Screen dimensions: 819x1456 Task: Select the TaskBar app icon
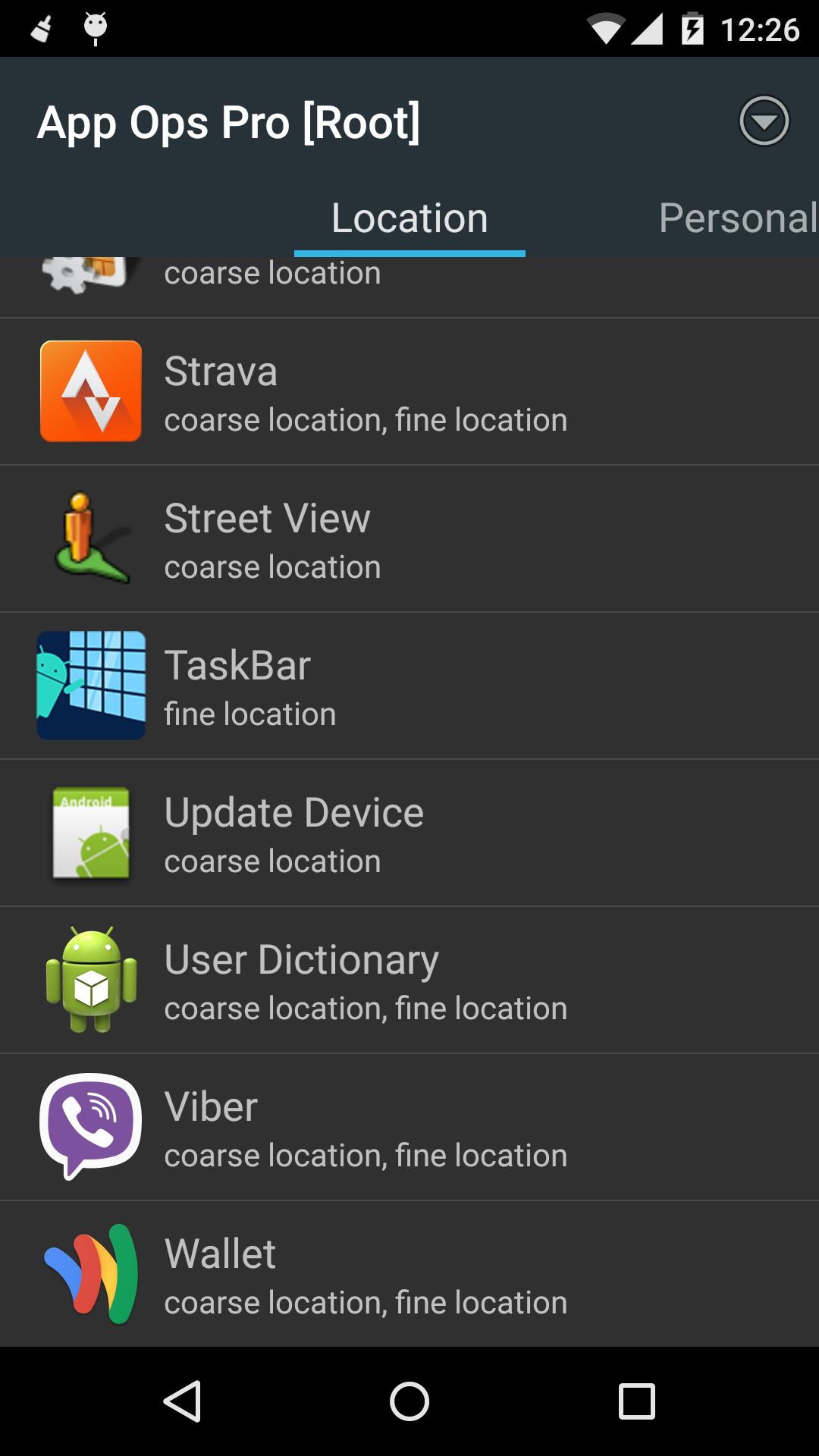(89, 684)
